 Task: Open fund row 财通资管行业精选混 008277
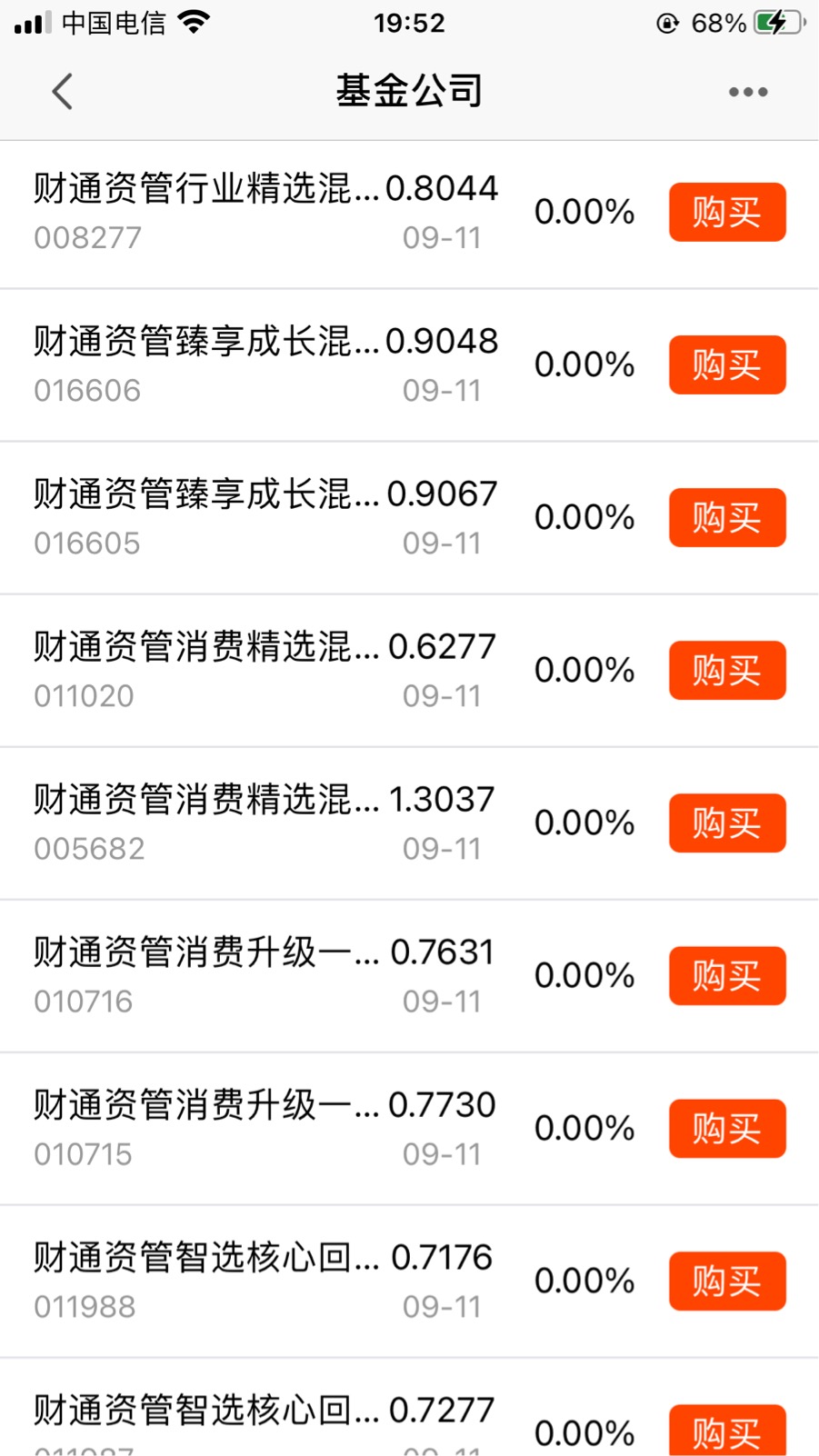409,214
